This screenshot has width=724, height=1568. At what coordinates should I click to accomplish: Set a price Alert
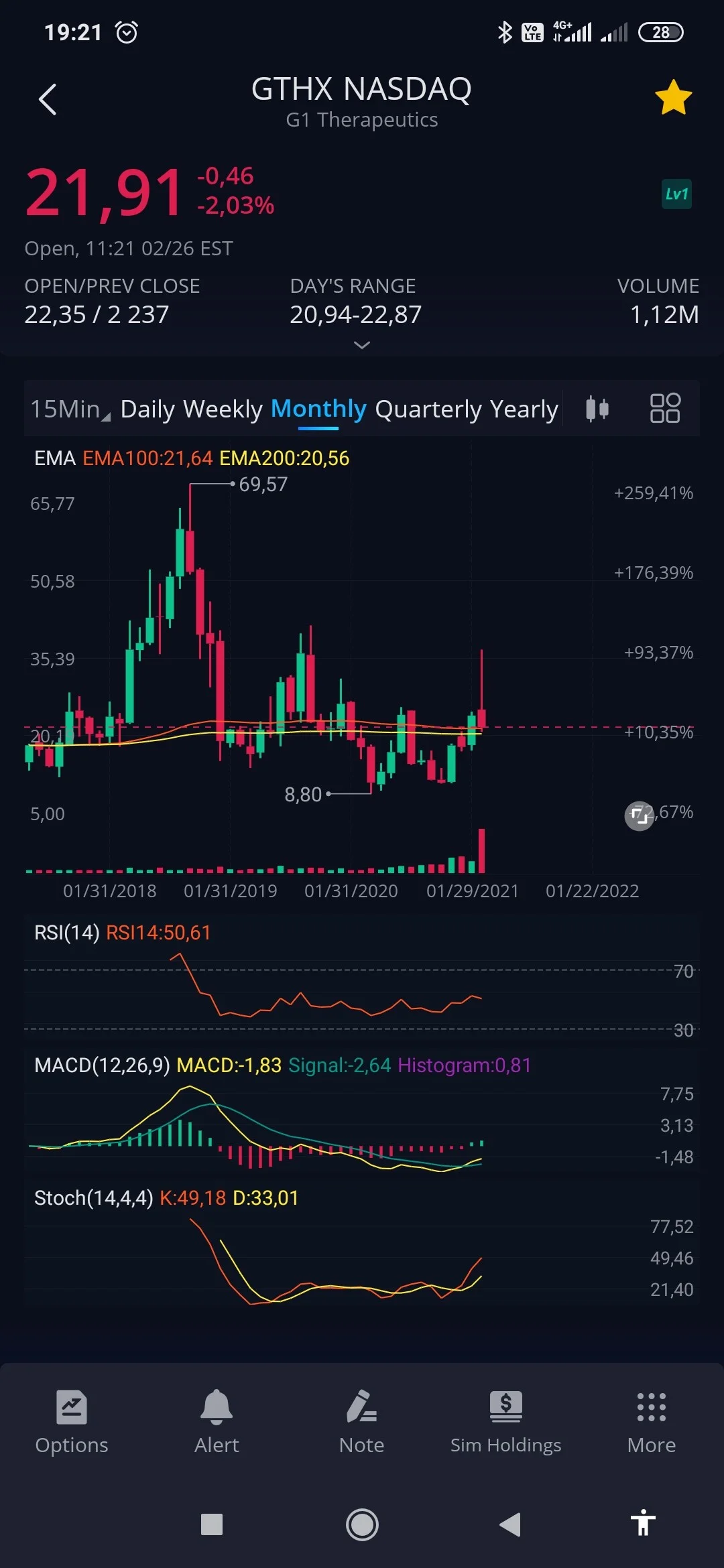217,1422
